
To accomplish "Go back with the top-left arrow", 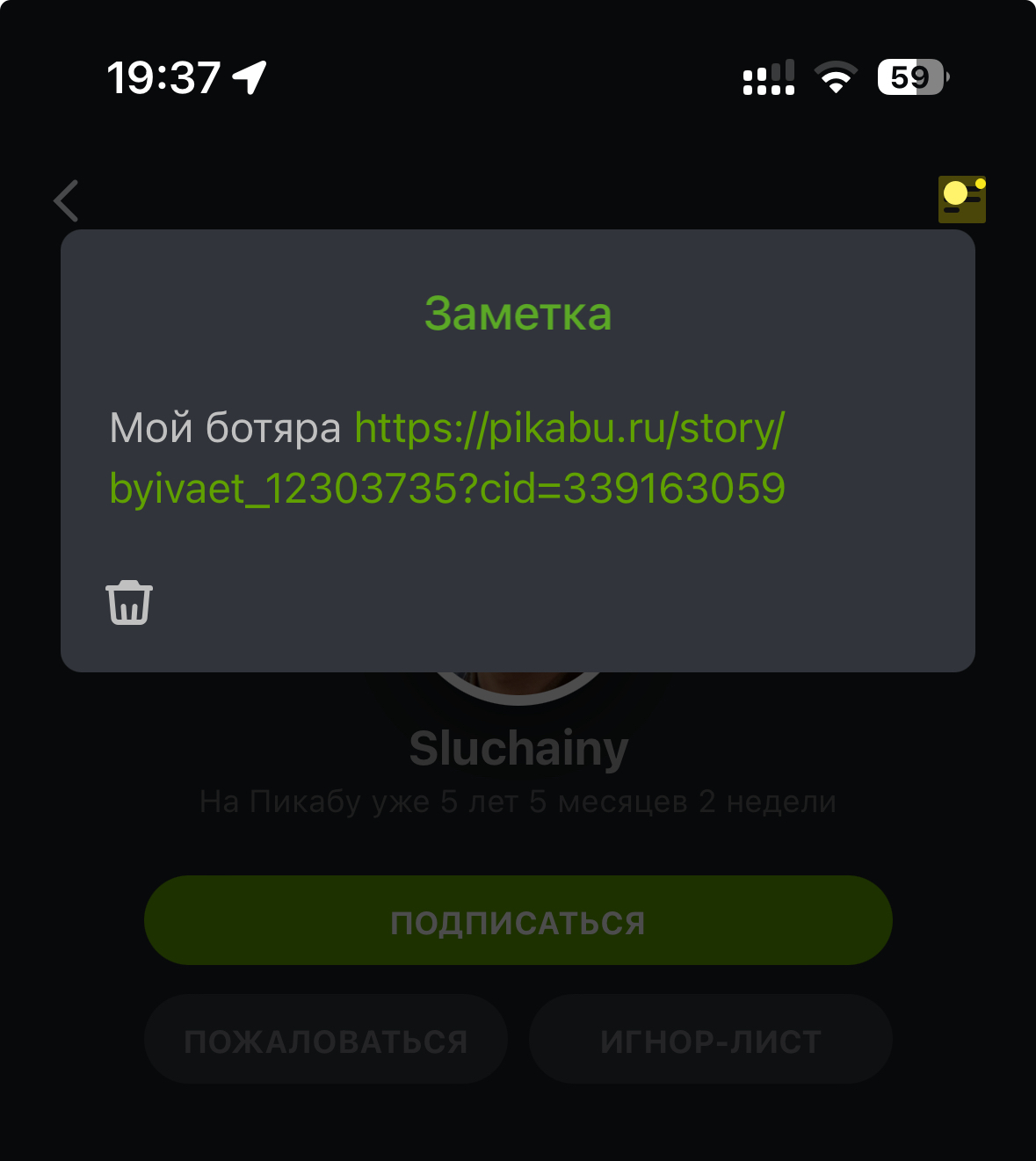I will click(x=67, y=200).
